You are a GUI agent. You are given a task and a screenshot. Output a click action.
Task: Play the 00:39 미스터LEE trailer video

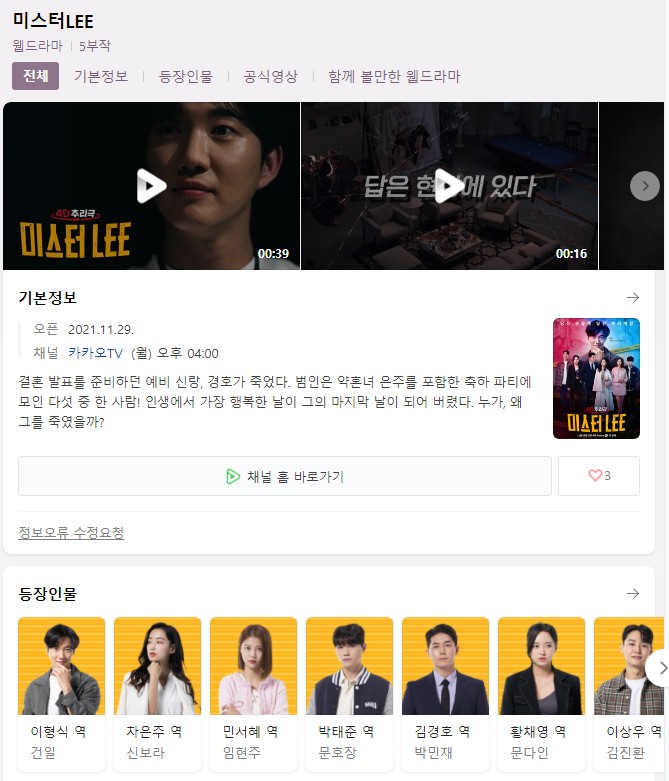click(151, 185)
